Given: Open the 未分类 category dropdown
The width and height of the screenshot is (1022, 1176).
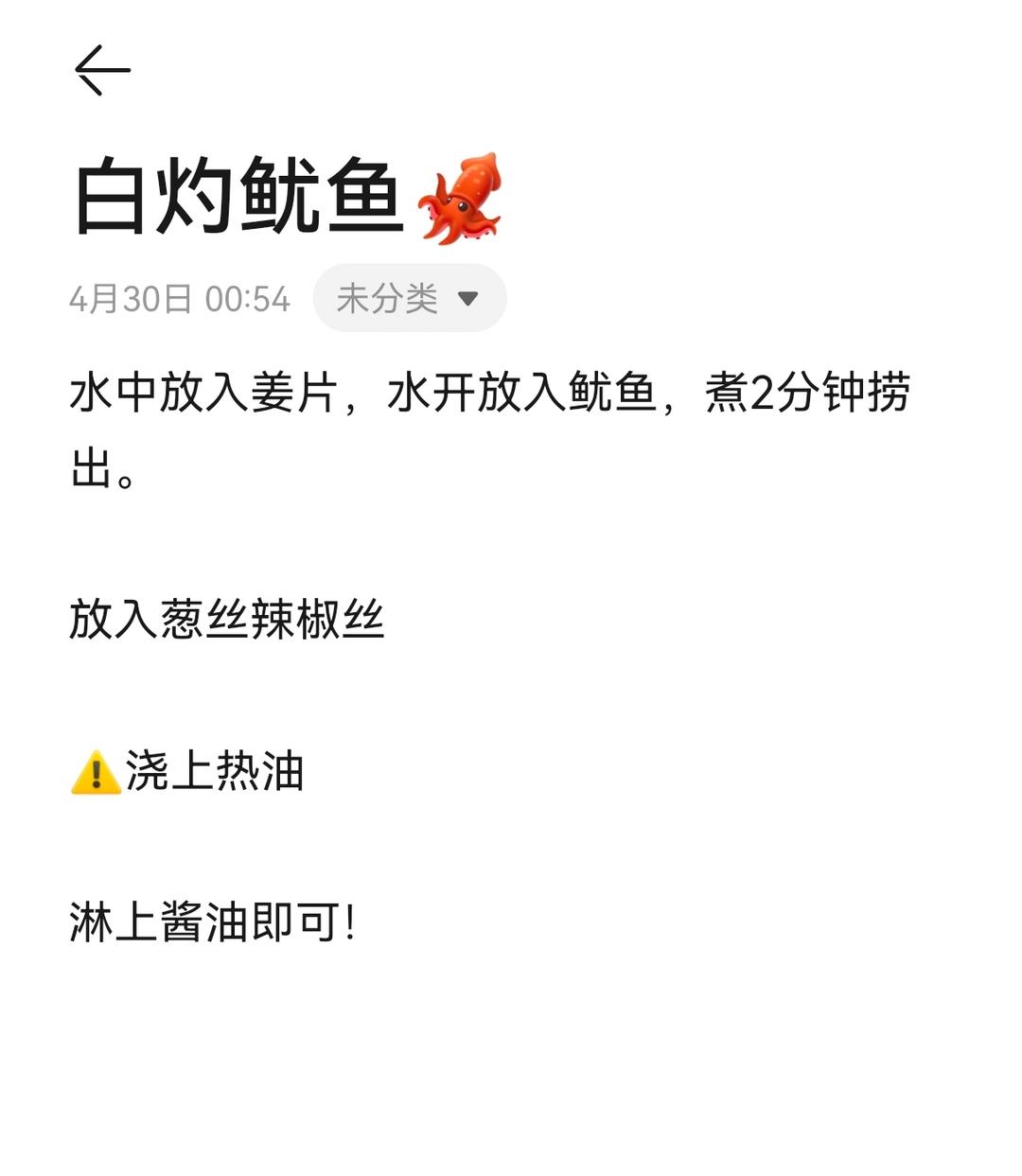Looking at the screenshot, I should pyautogui.click(x=410, y=298).
